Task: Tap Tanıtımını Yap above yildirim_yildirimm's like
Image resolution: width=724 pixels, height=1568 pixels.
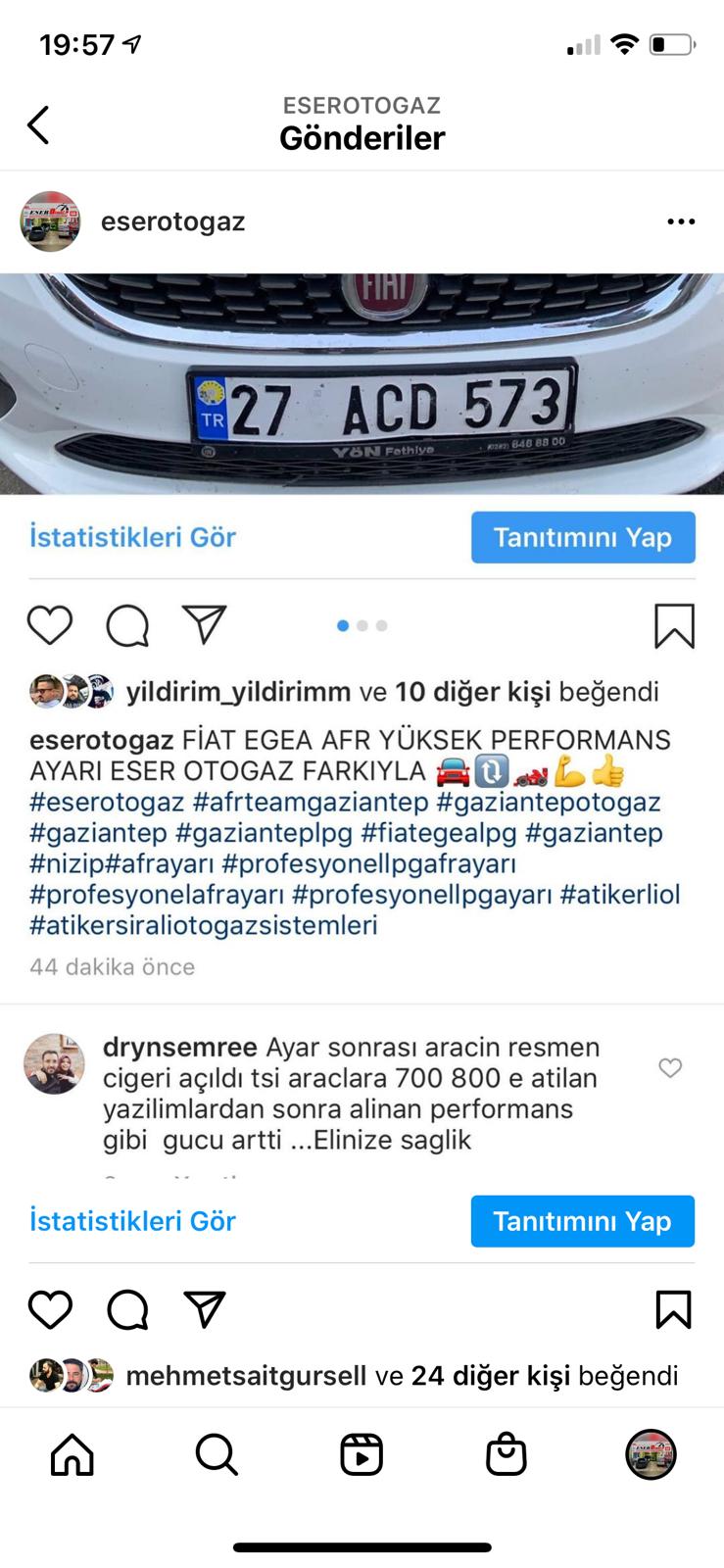Action: [583, 537]
